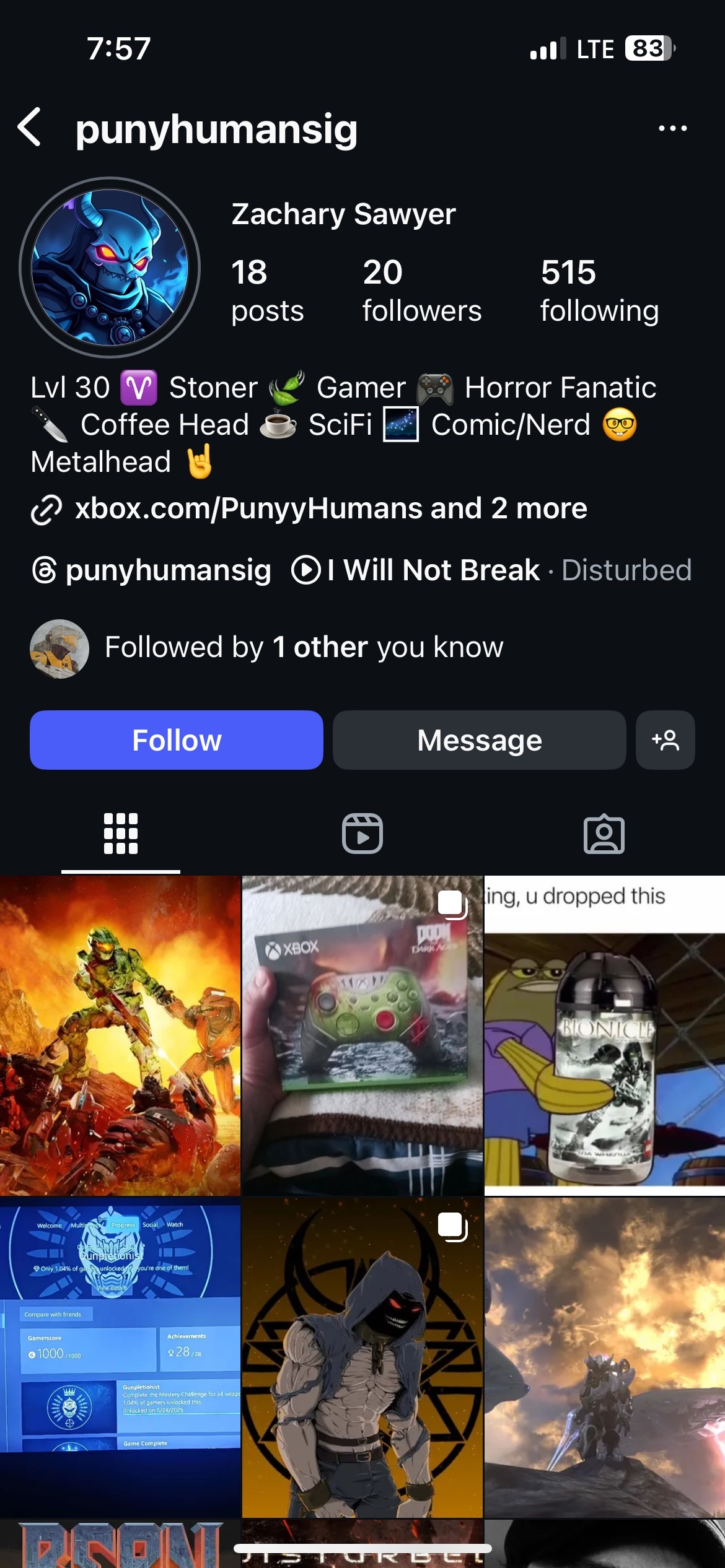Viewport: 725px width, 1568px height.
Task: Open the hooded Disturbed mascot post
Action: click(x=362, y=1357)
